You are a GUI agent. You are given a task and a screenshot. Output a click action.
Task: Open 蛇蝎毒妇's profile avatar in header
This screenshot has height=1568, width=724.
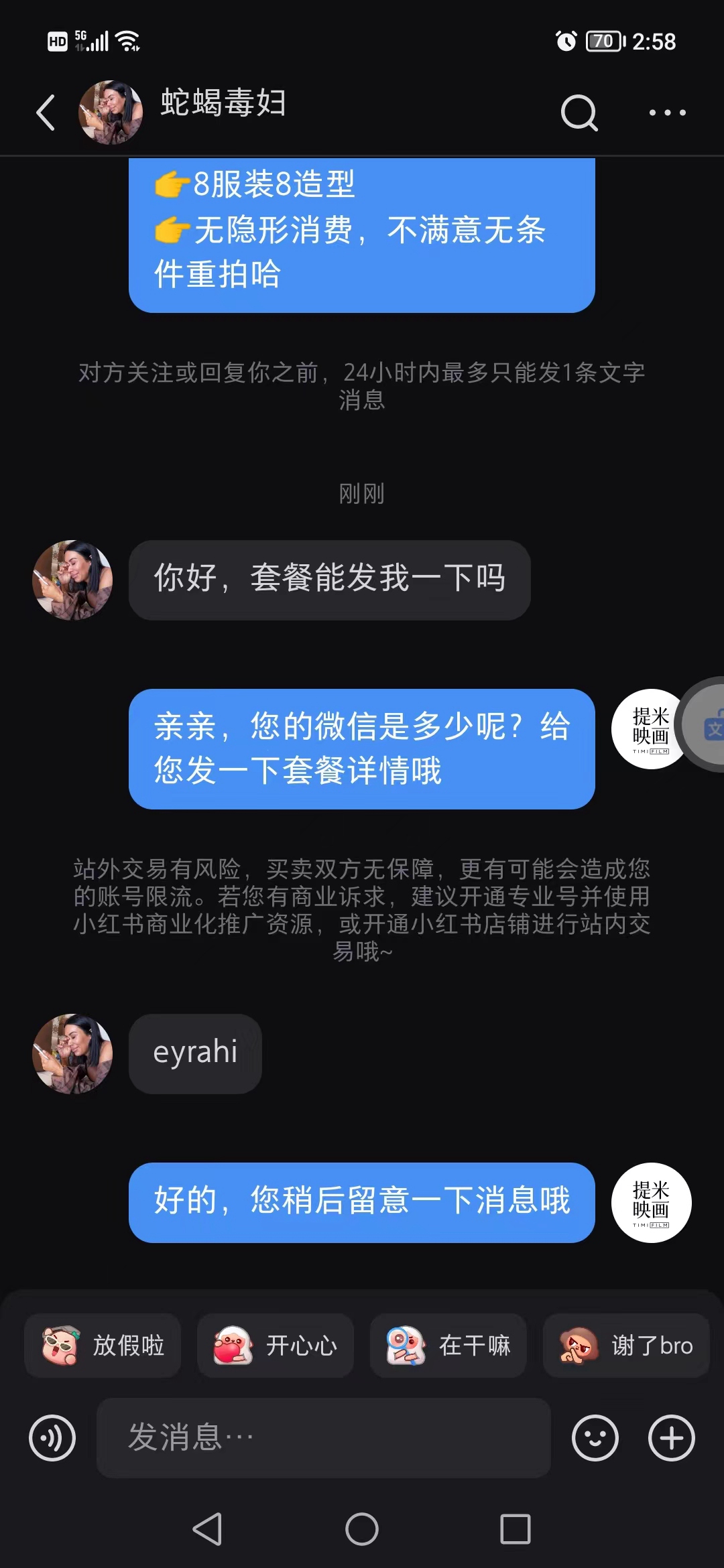click(x=111, y=112)
